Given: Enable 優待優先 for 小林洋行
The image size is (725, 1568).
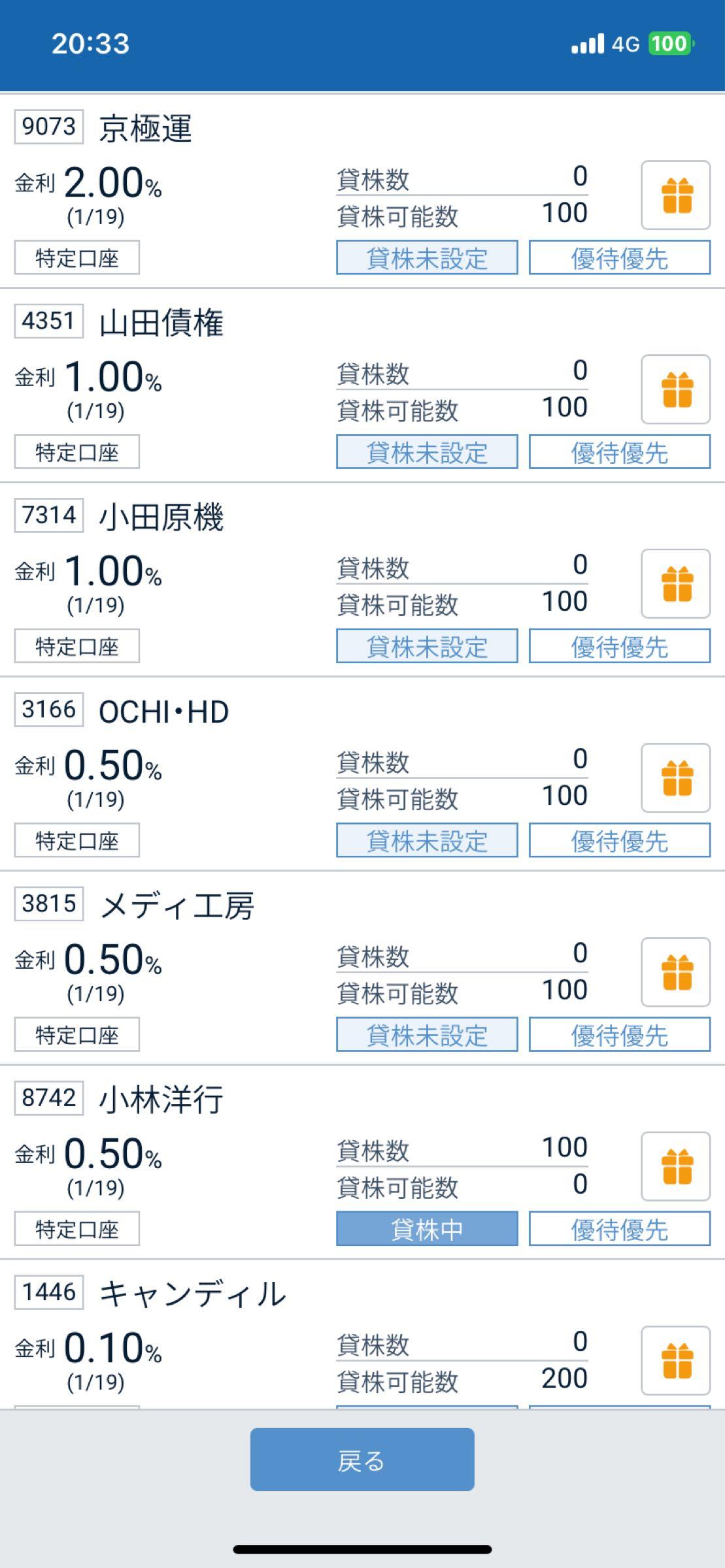Looking at the screenshot, I should click(618, 1228).
